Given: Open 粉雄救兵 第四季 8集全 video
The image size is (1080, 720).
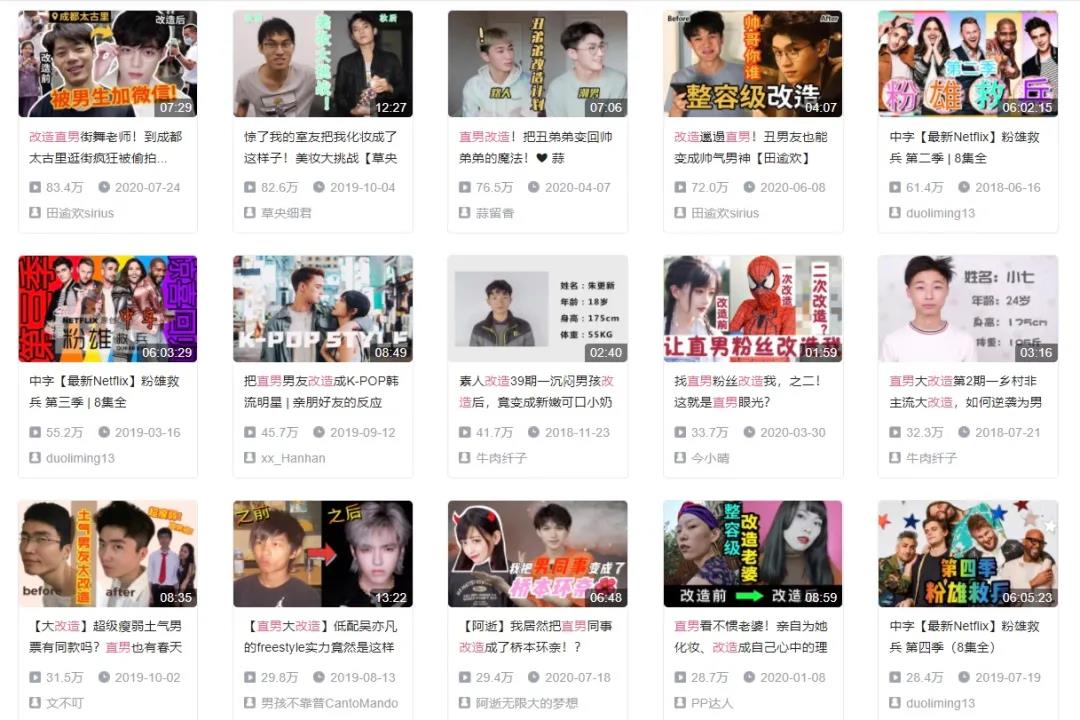Looking at the screenshot, I should point(967,554).
